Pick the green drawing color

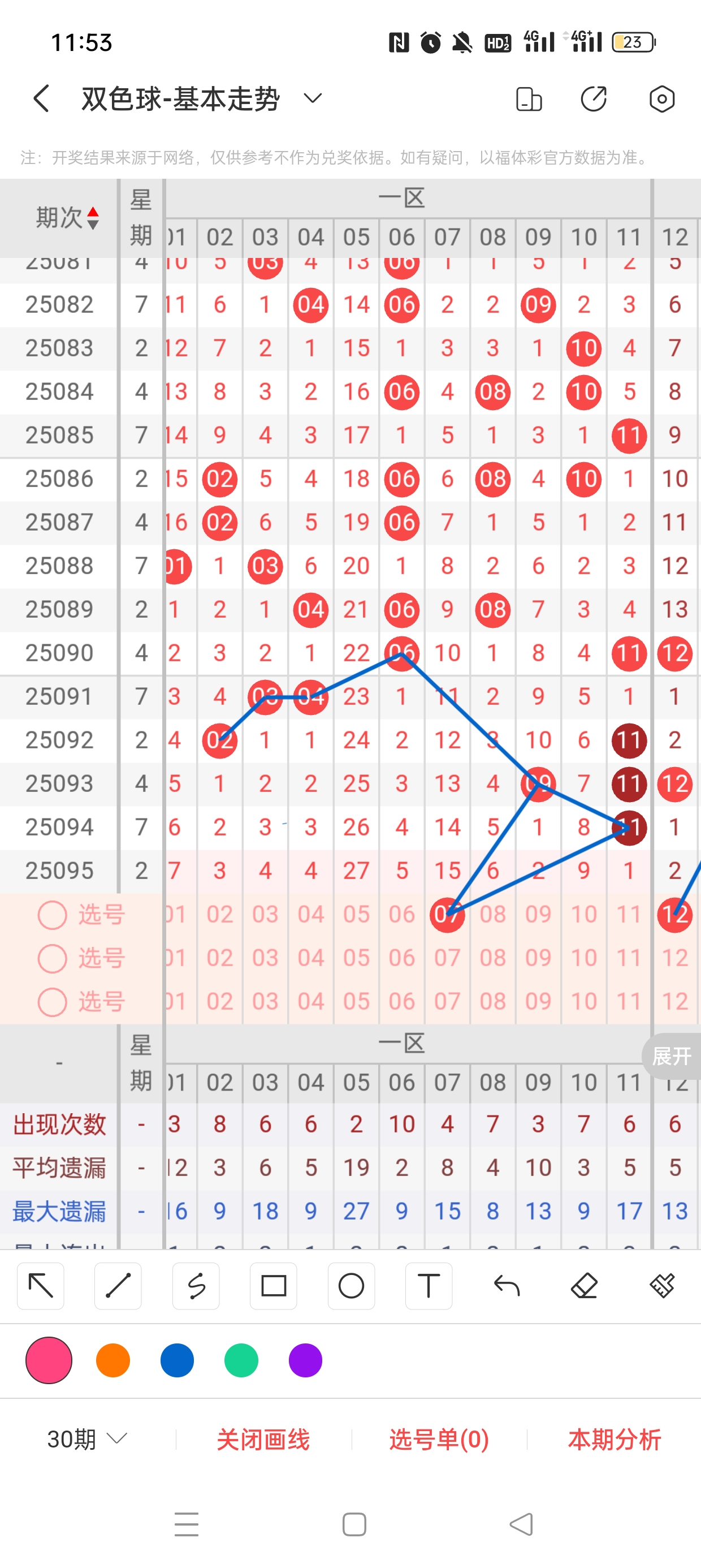(x=241, y=1360)
